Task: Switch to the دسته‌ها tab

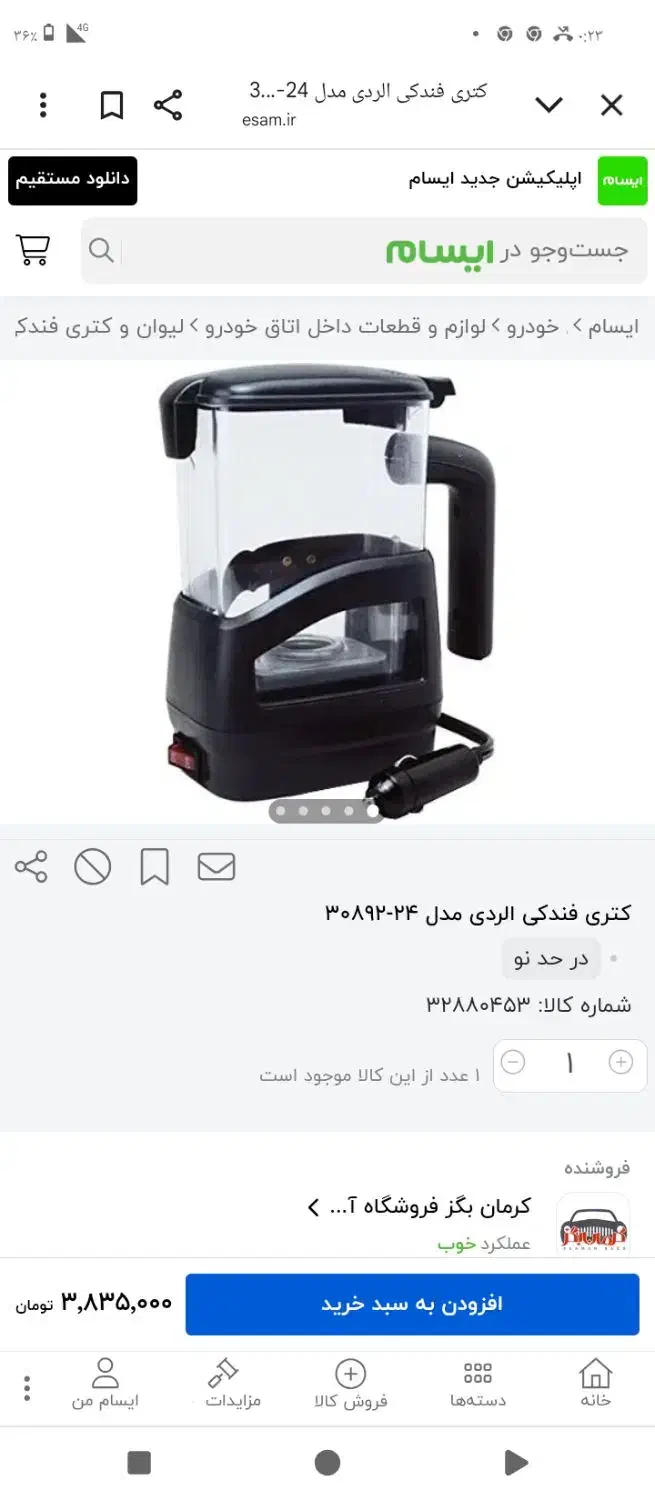Action: point(478,1385)
